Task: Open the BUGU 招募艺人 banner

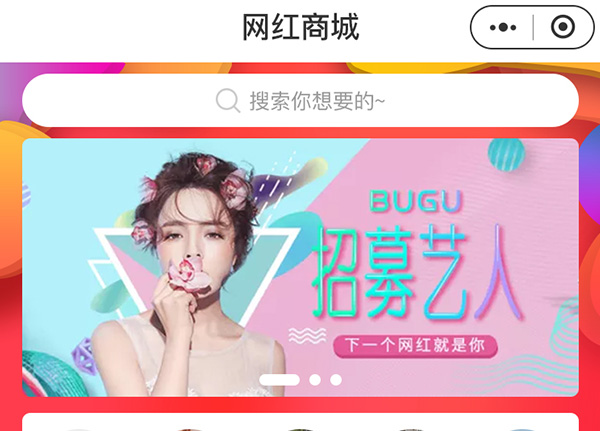Action: coord(300,265)
